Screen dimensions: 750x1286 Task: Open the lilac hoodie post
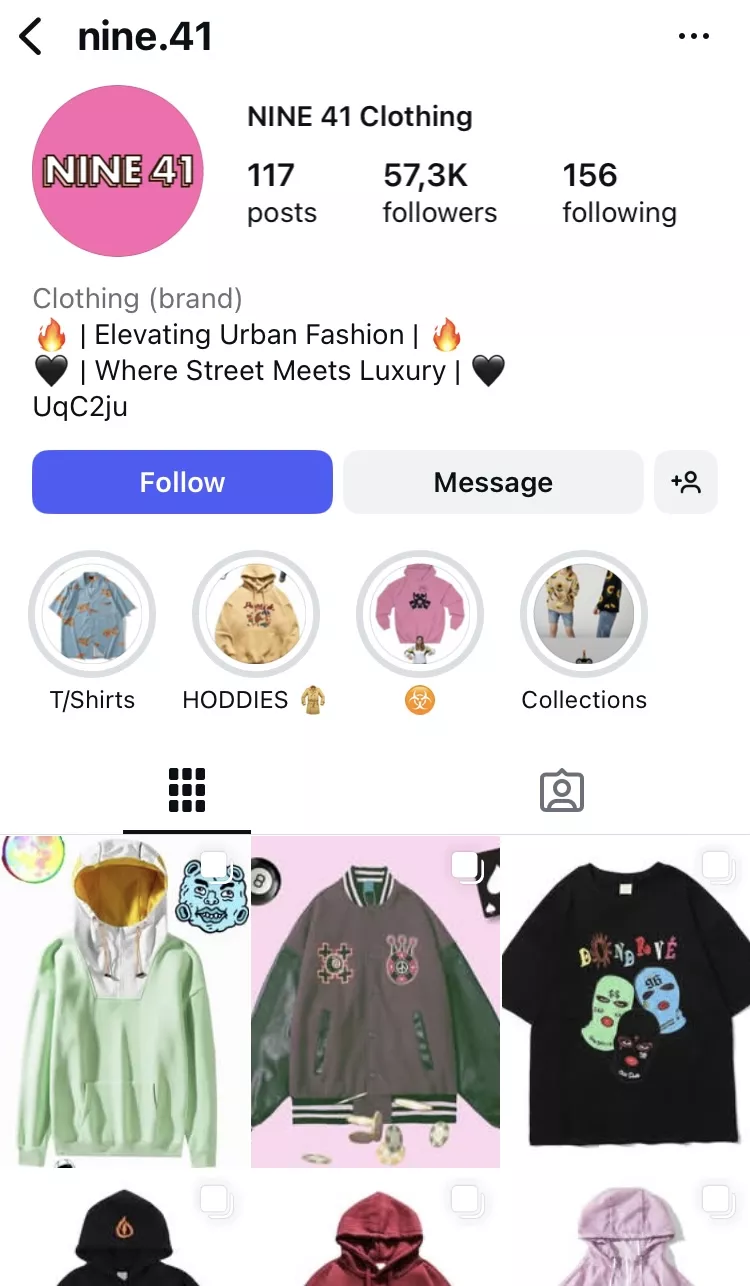(x=626, y=1228)
